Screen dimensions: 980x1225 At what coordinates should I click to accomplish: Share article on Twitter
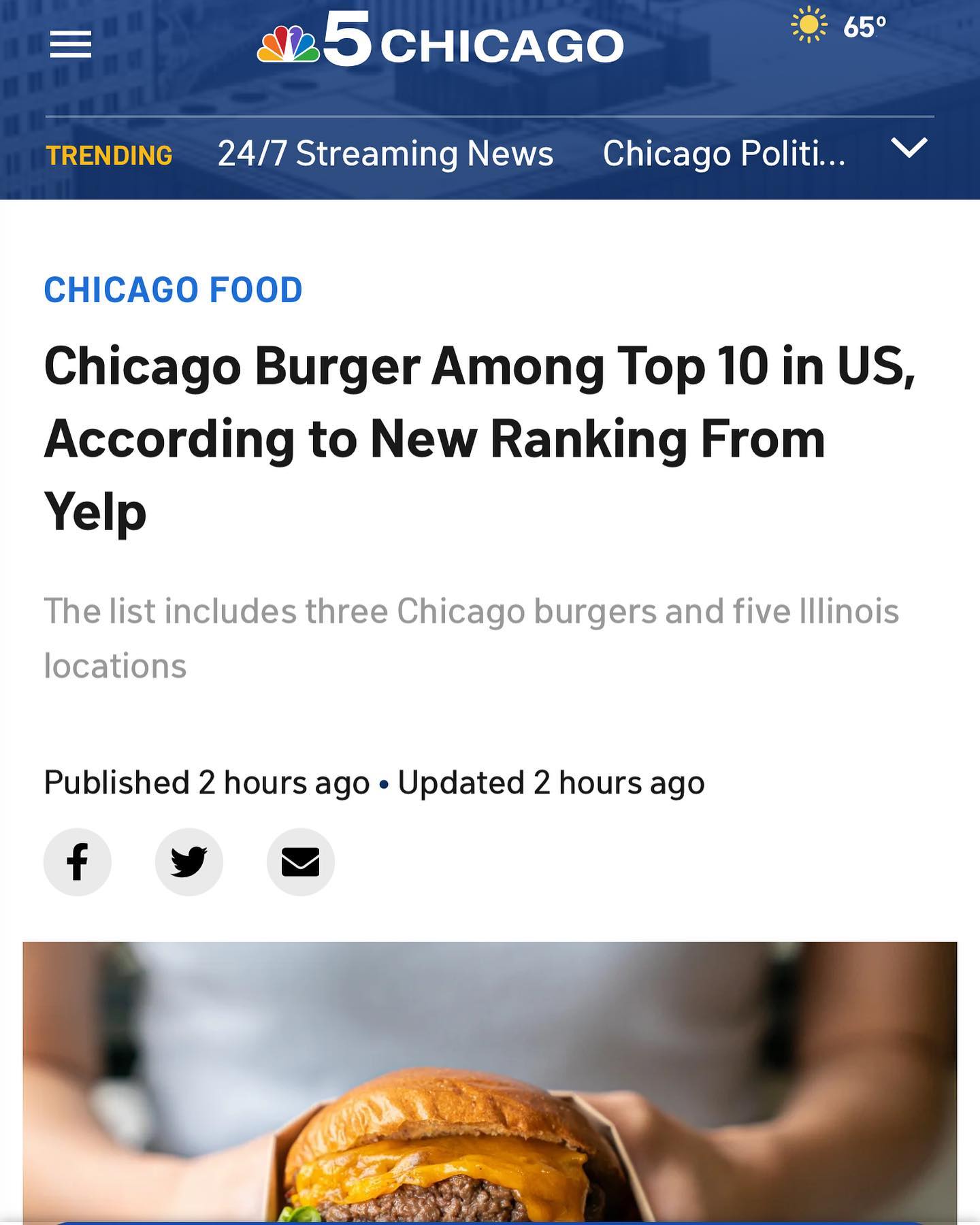(x=189, y=862)
